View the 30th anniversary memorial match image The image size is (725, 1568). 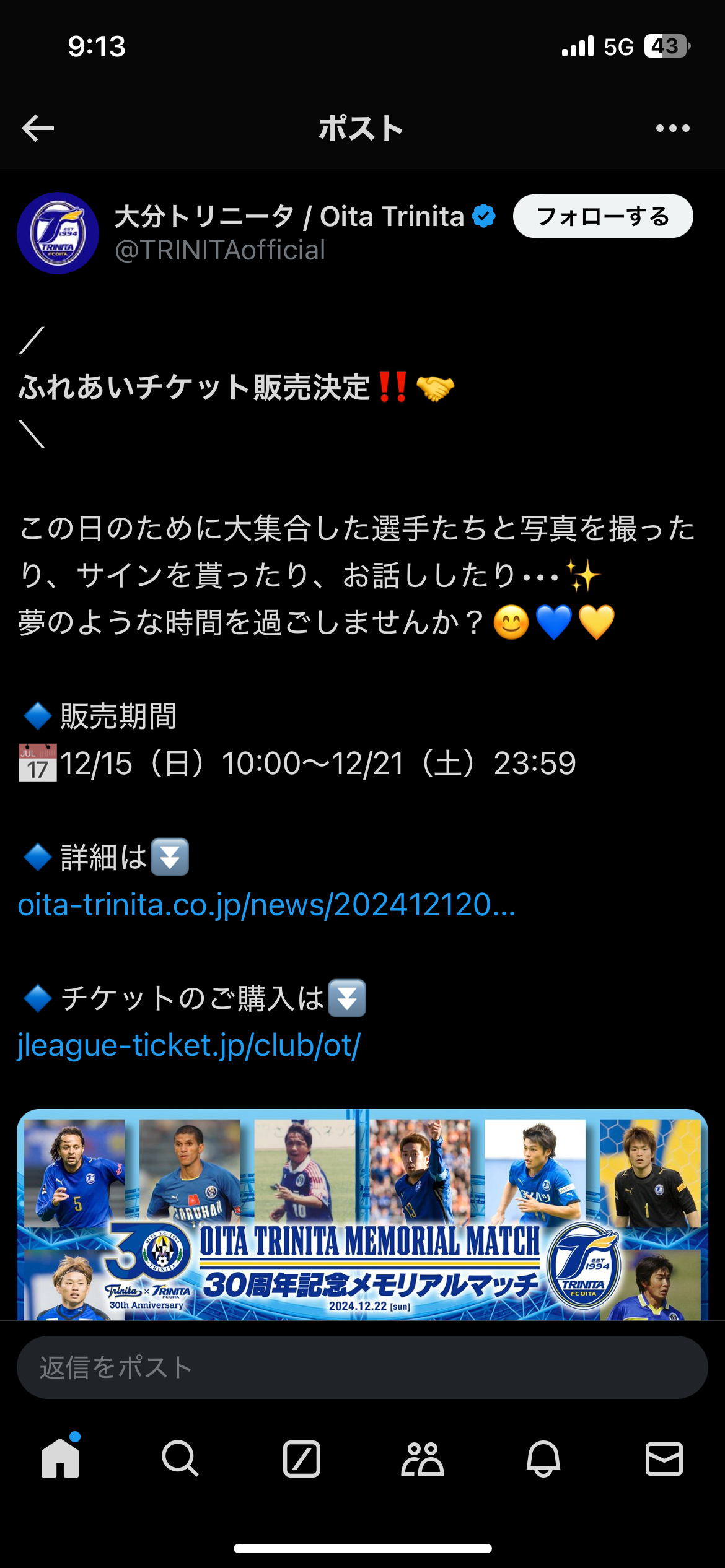pos(362,1214)
